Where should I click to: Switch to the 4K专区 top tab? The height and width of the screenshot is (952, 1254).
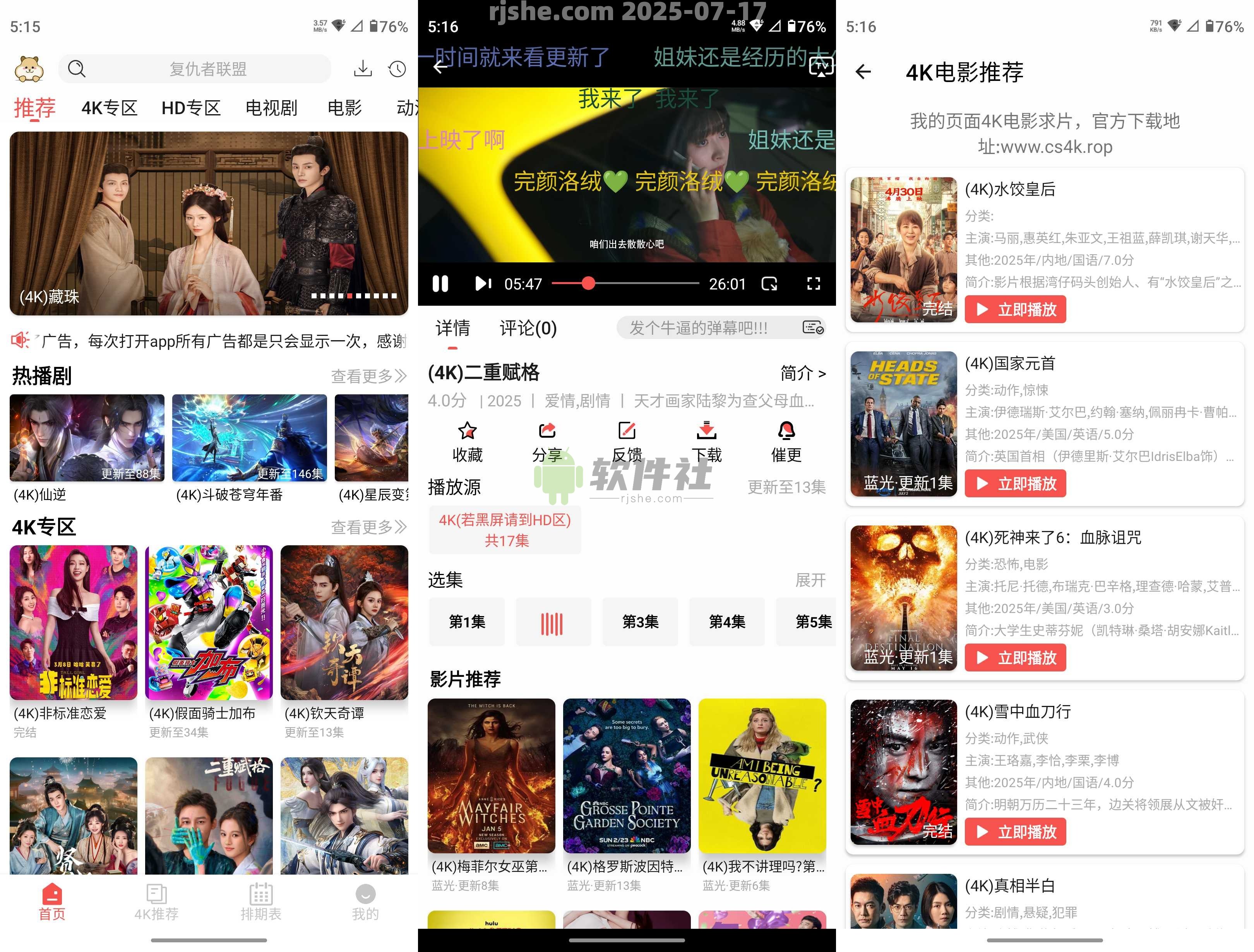110,108
